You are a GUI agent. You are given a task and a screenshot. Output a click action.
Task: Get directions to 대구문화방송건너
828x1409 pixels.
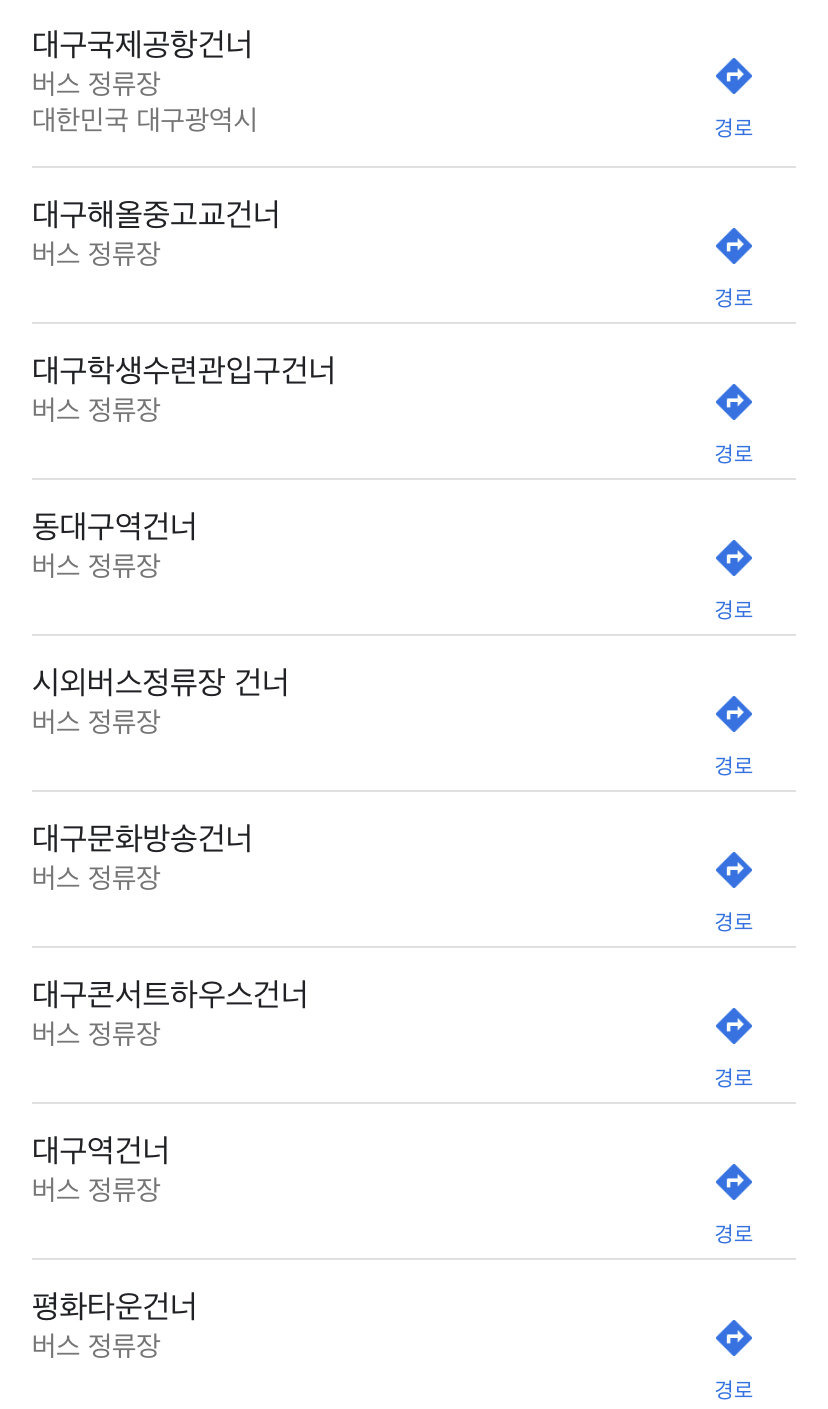[x=733, y=871]
